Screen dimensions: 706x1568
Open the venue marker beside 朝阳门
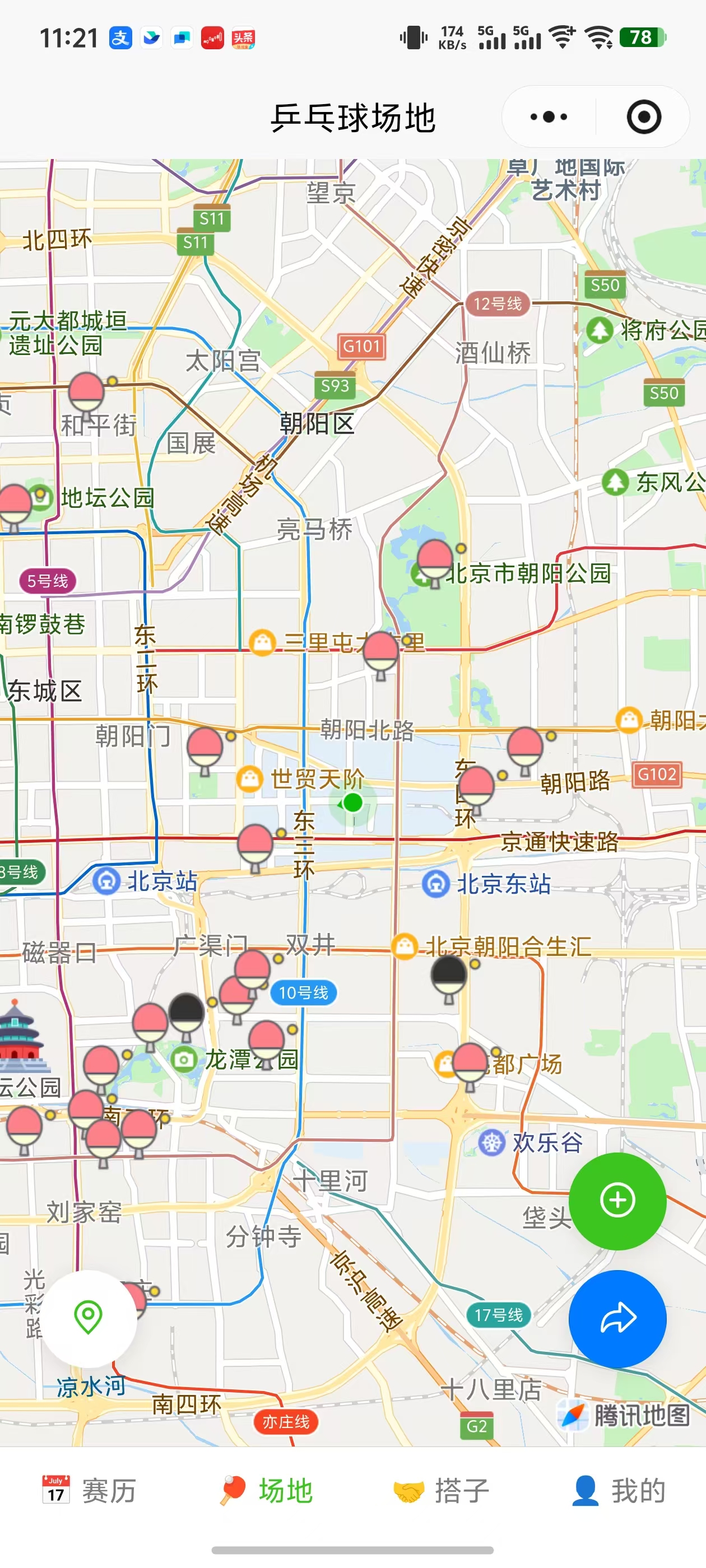(205, 748)
